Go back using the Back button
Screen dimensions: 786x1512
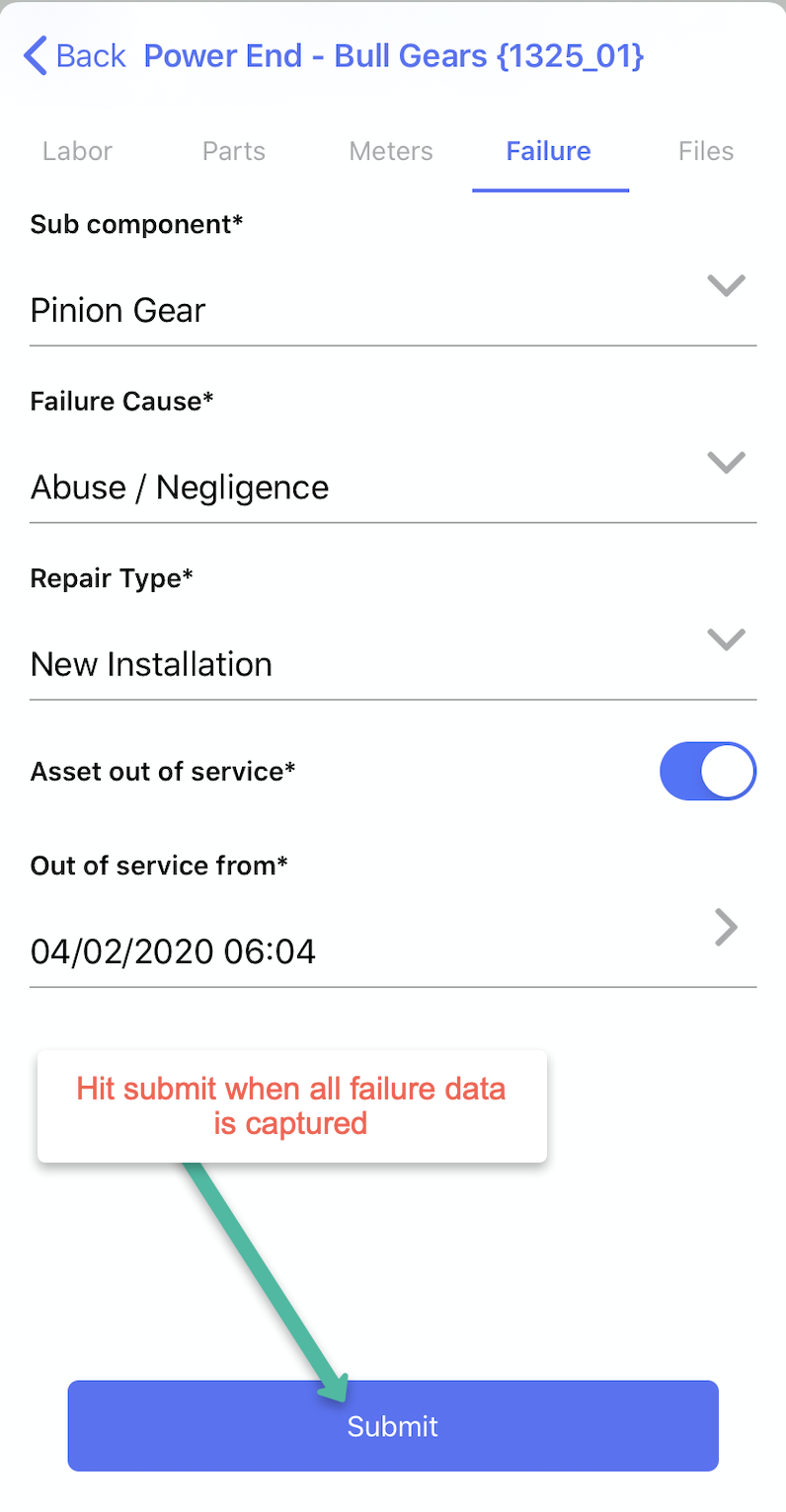(x=75, y=56)
